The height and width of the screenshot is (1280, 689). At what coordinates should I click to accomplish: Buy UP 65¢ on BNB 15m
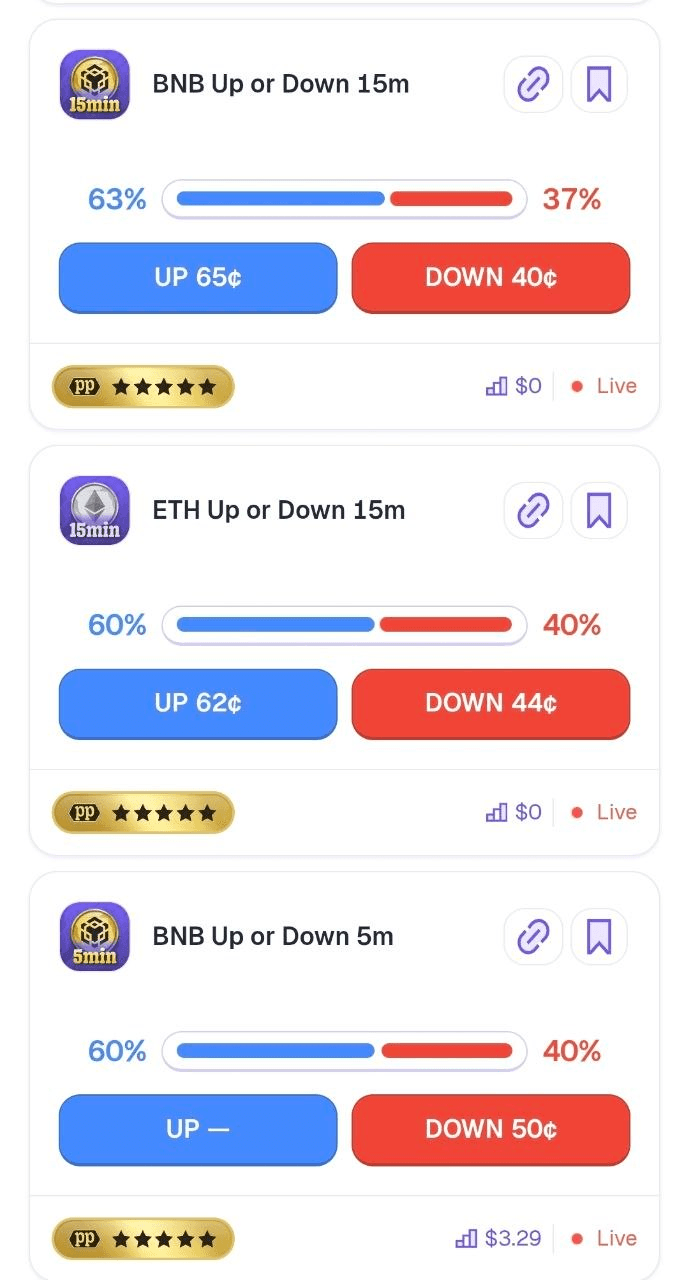click(x=198, y=277)
